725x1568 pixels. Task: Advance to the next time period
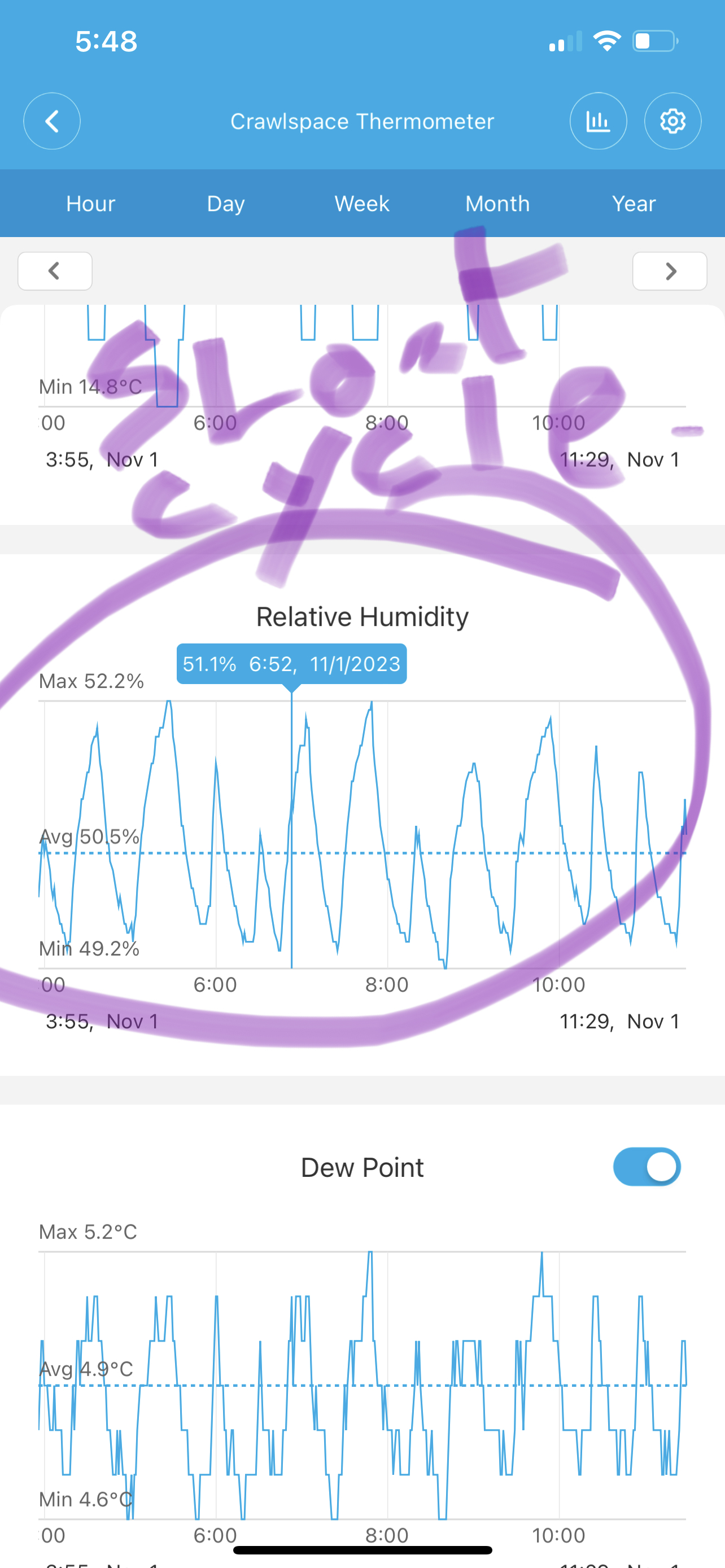[x=670, y=271]
